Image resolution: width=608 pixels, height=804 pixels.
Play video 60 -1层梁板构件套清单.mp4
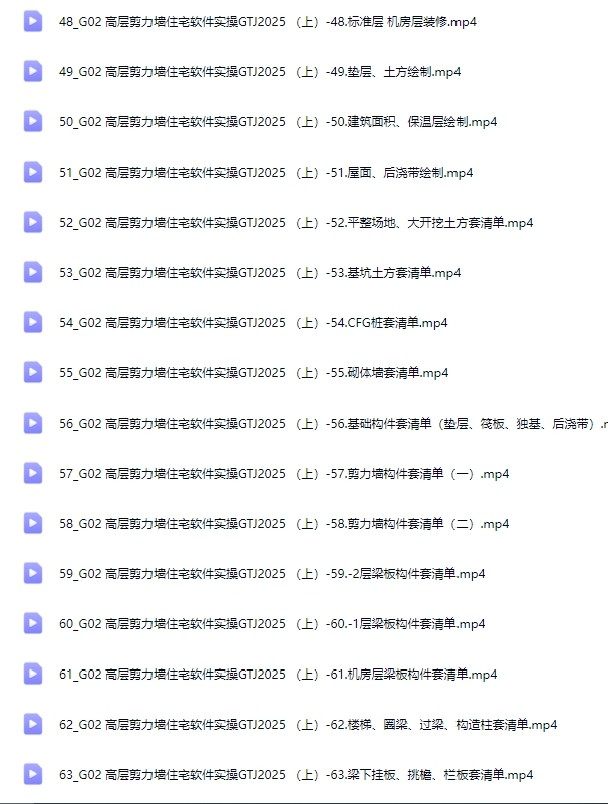pyautogui.click(x=272, y=623)
